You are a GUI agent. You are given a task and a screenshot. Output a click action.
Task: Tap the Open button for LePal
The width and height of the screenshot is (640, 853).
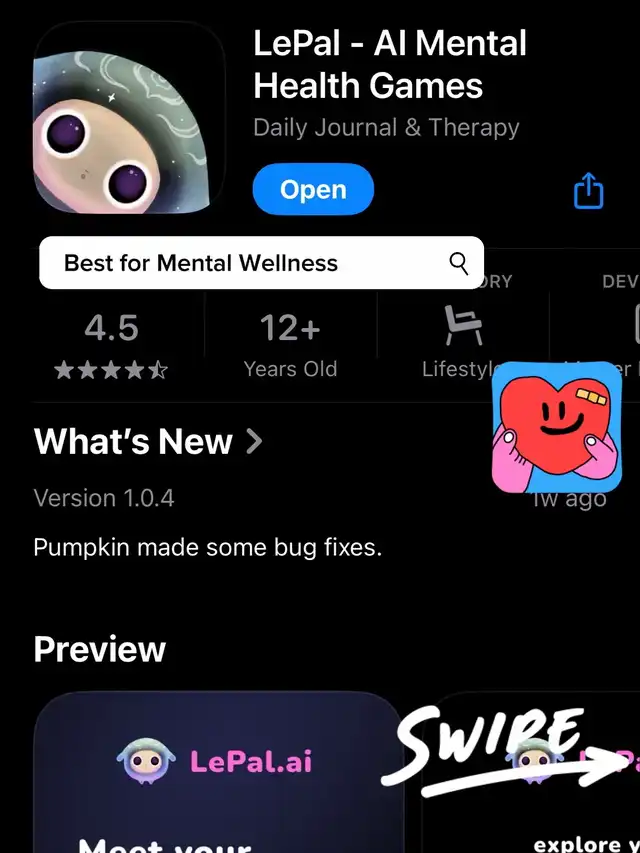(312, 190)
